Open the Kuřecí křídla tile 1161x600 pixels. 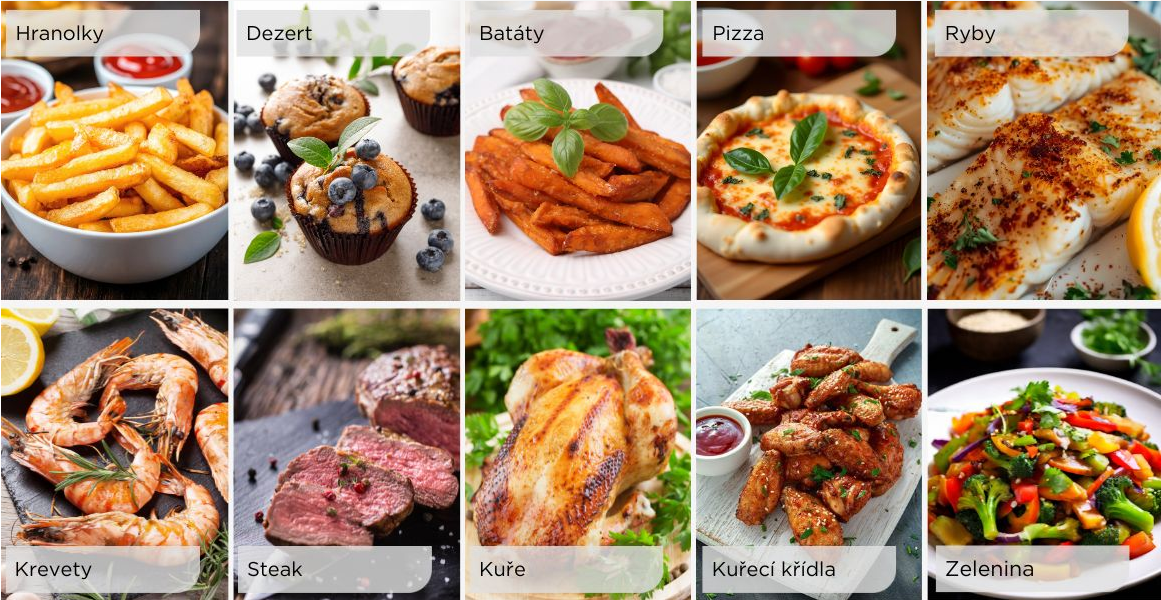[808, 450]
